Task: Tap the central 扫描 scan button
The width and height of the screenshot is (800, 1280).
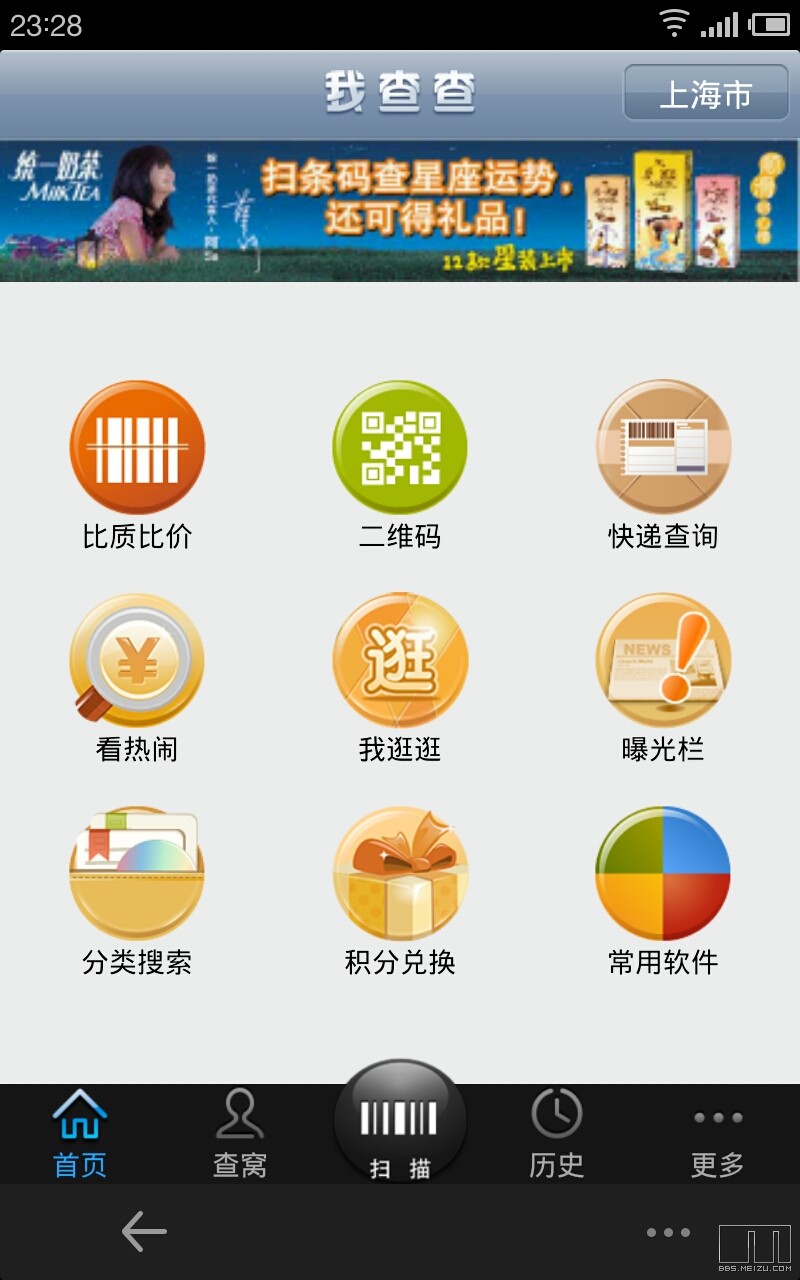Action: tap(400, 1124)
